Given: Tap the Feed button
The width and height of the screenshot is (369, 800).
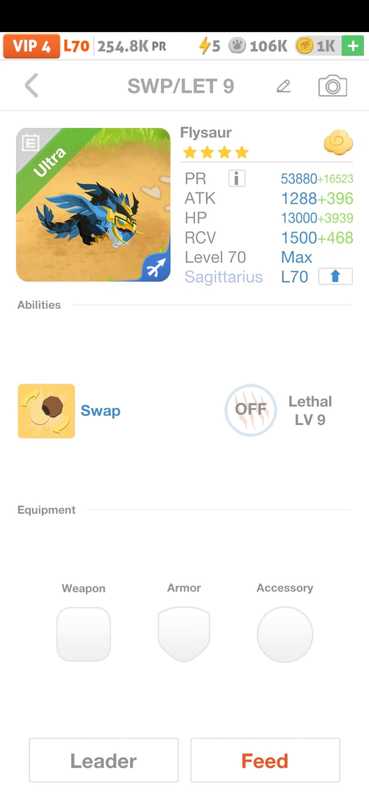Looking at the screenshot, I should pos(265,760).
